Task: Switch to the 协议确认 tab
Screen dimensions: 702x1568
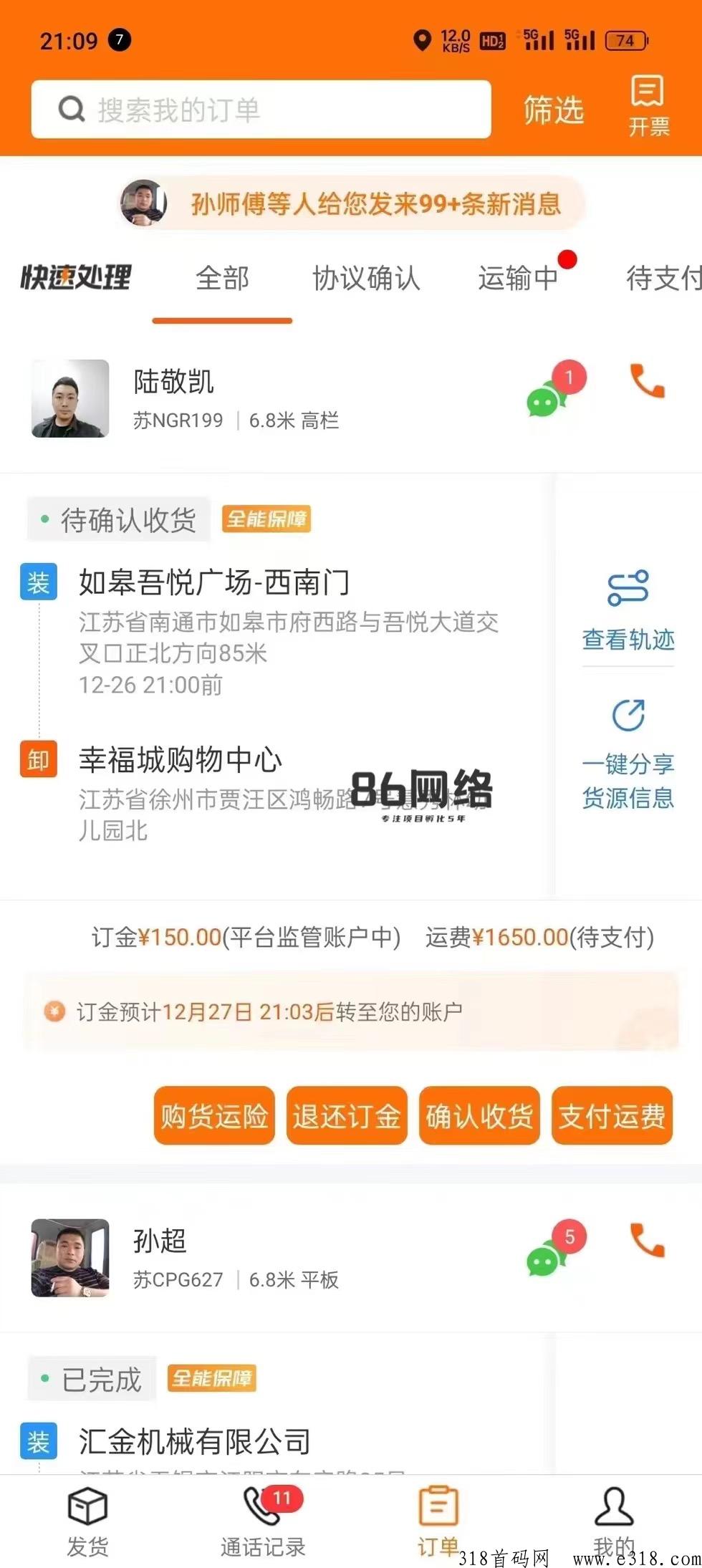Action: pos(366,279)
